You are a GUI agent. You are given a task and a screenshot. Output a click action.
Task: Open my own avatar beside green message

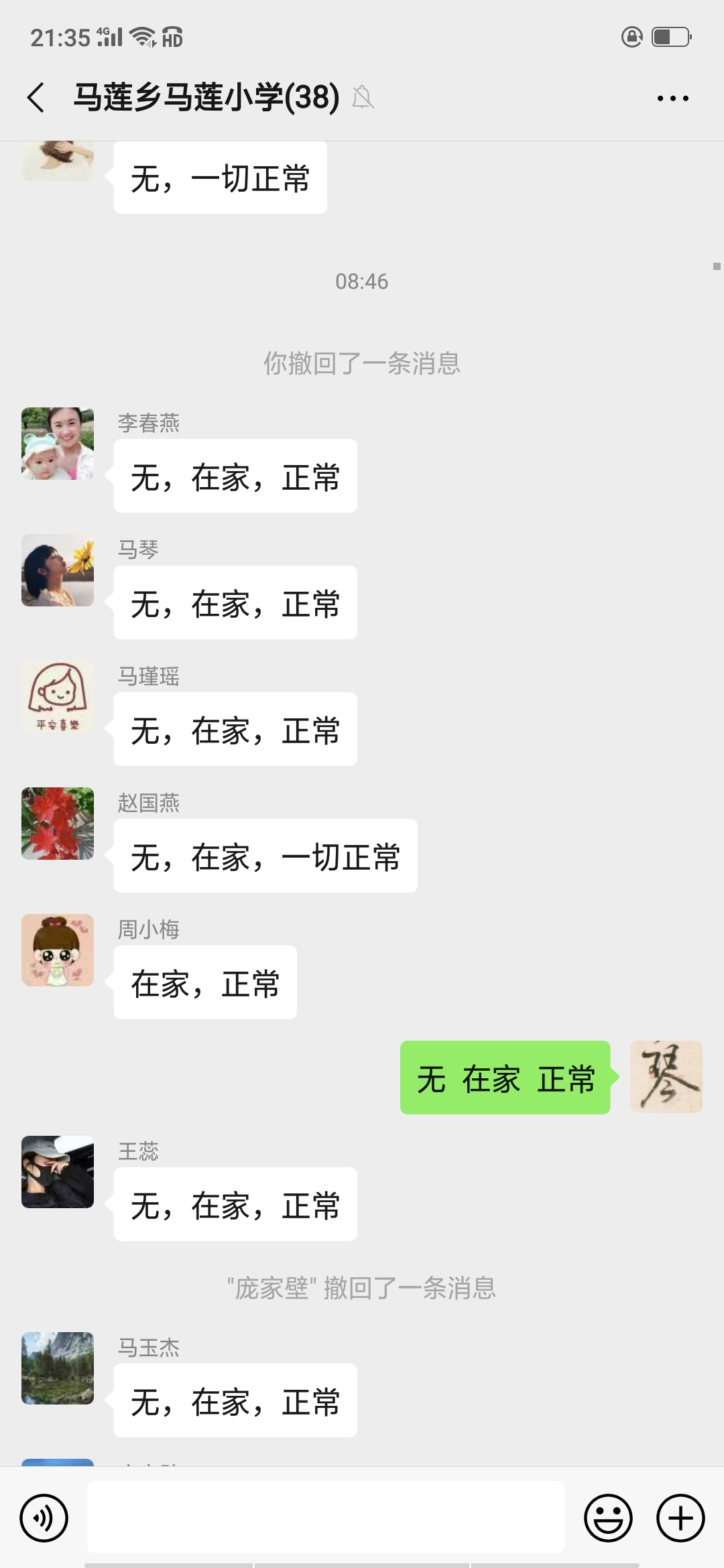click(x=666, y=1077)
